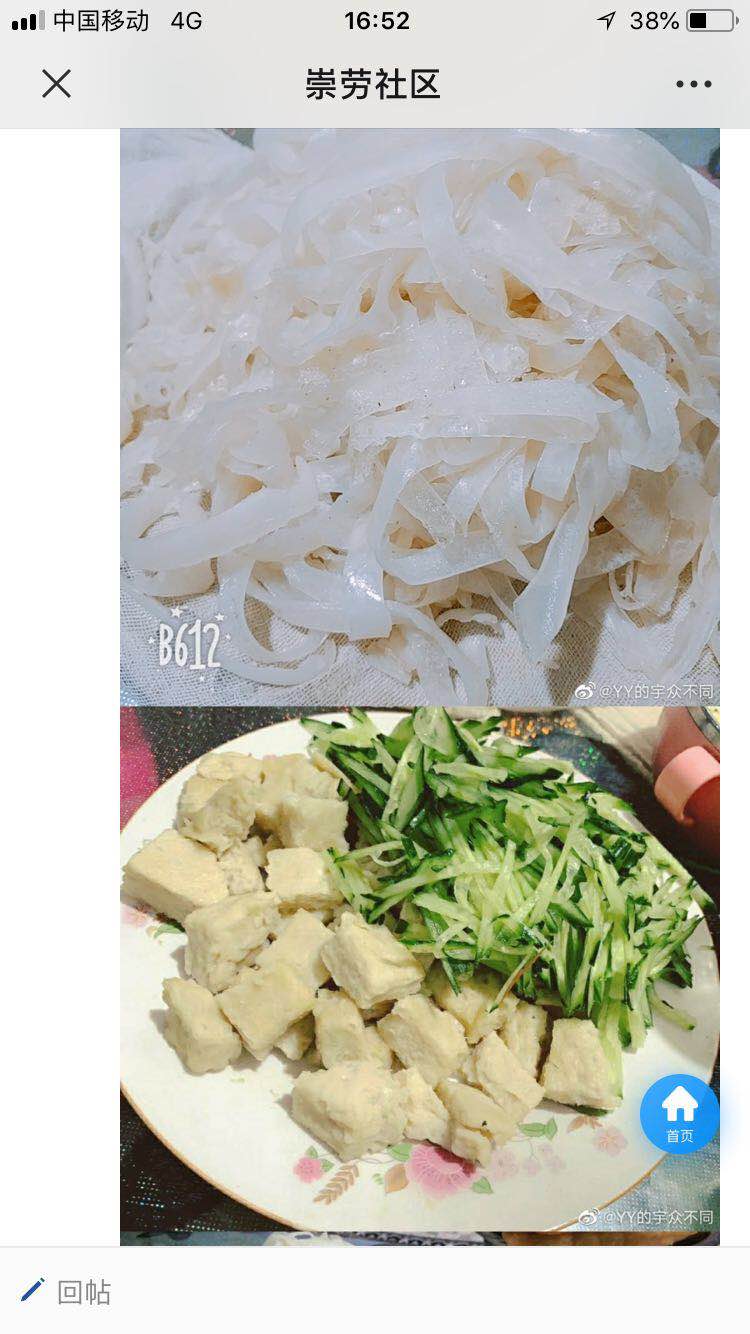
Task: Open the three-dot overflow menu
Action: [x=693, y=84]
